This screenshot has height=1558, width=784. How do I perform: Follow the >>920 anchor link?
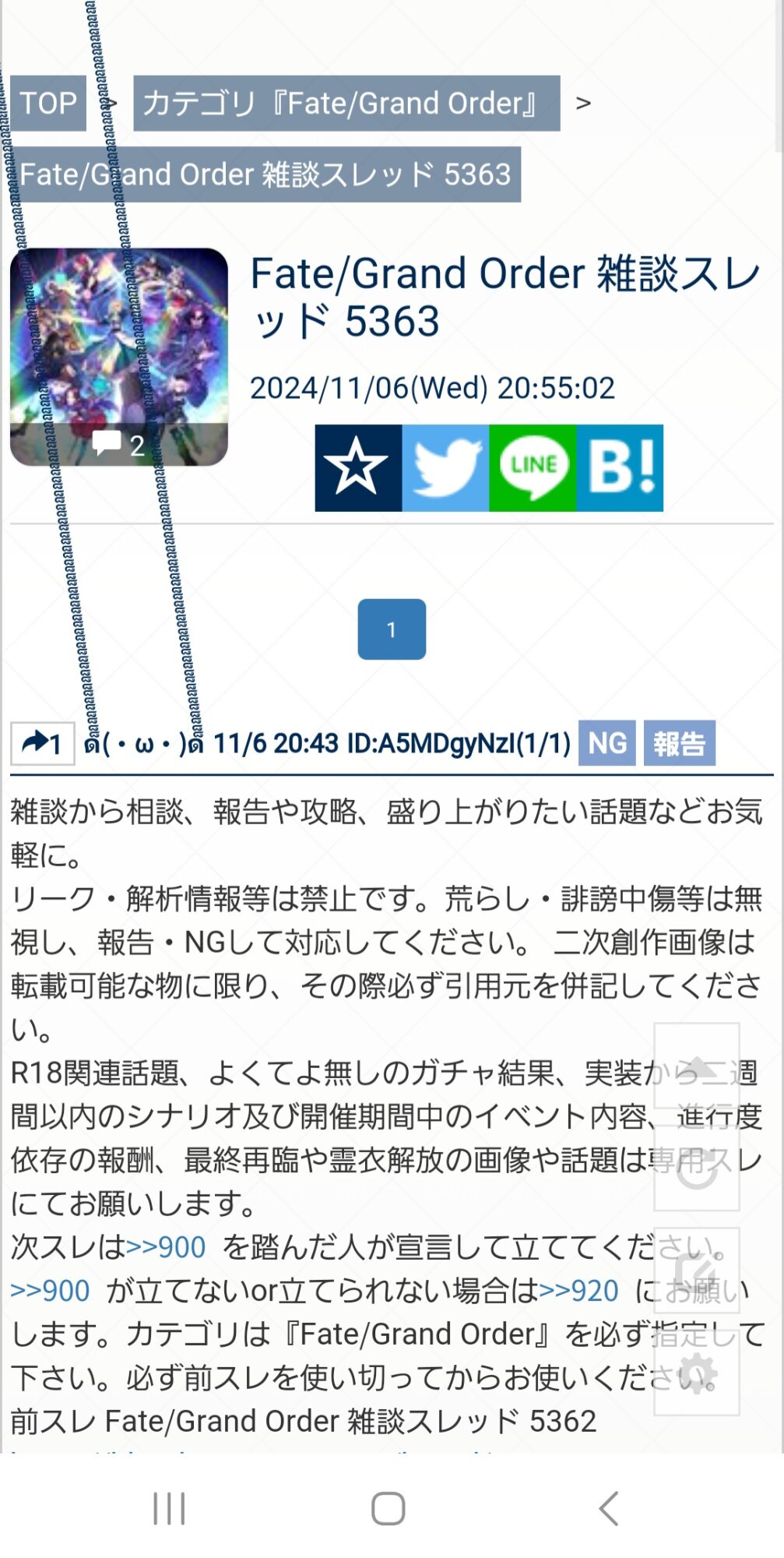(x=578, y=1291)
